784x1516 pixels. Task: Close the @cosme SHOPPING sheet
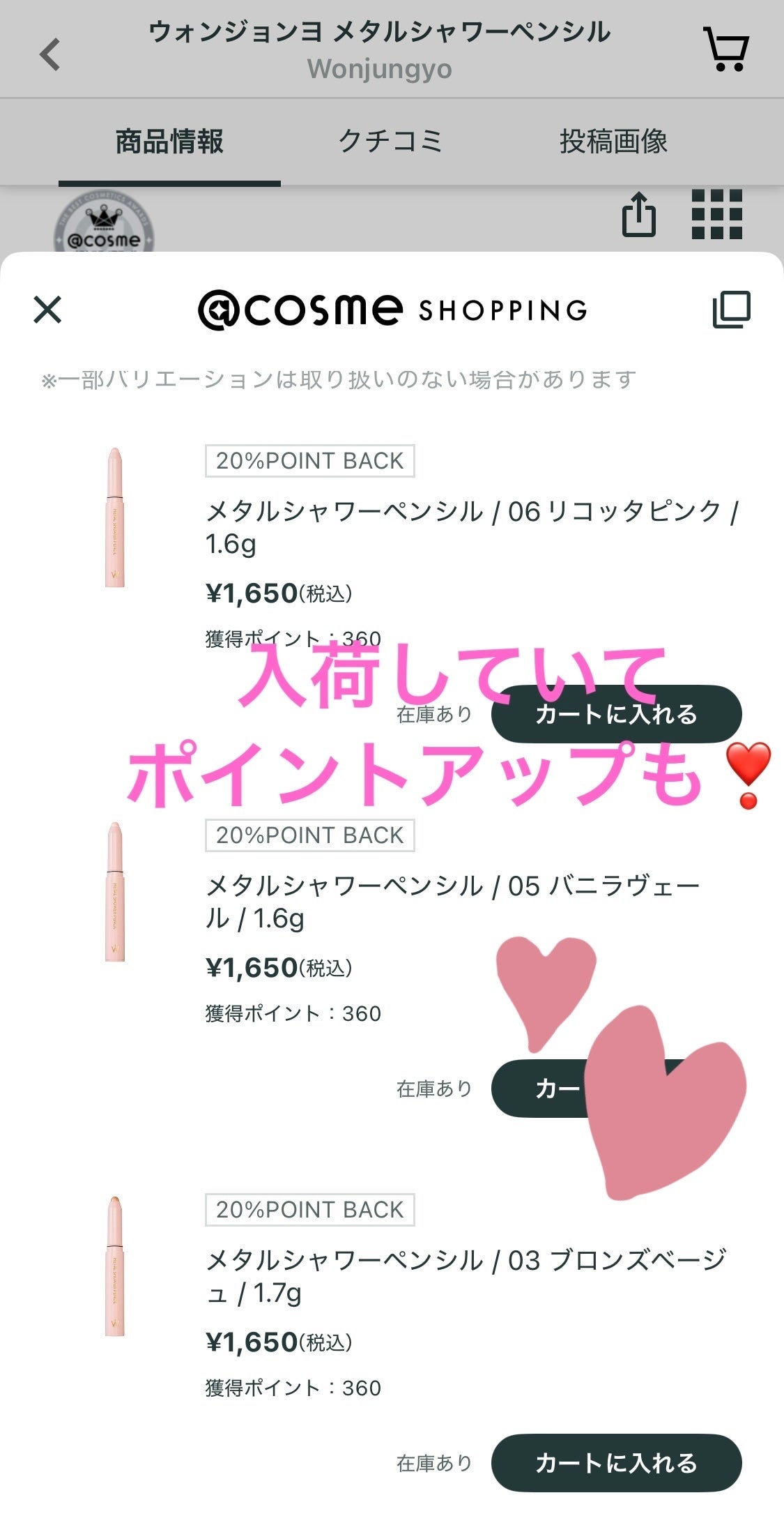coord(47,310)
